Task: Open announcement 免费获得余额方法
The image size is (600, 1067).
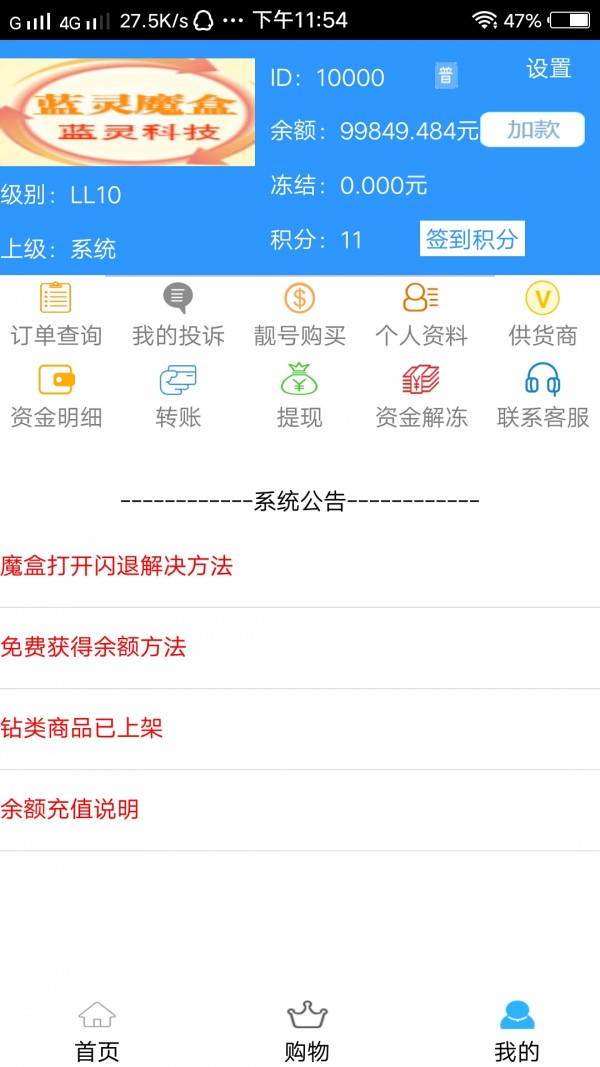Action: pos(94,647)
